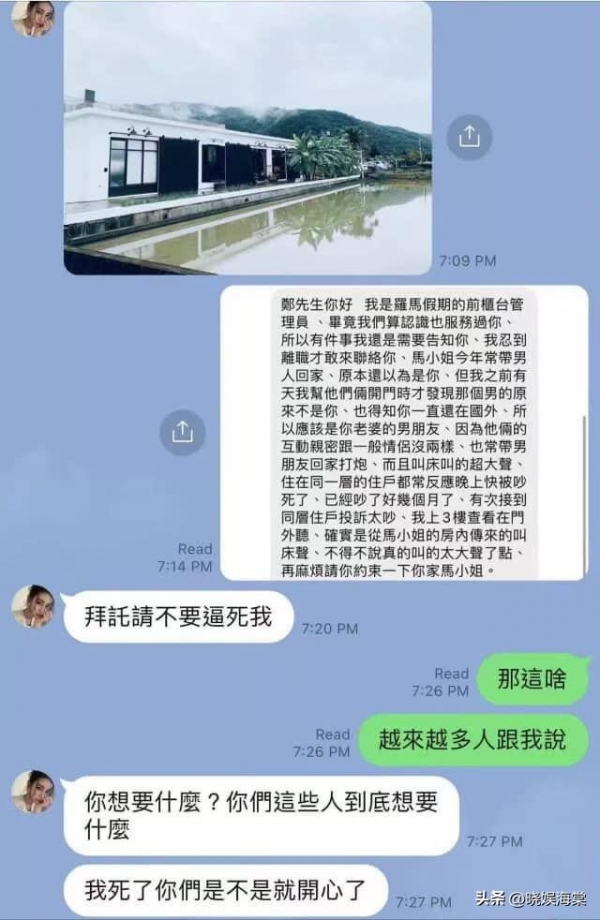Viewport: 600px width, 920px height.
Task: View sender's profile avatar beside 拜託請不要逼死我
Action: tap(32, 607)
